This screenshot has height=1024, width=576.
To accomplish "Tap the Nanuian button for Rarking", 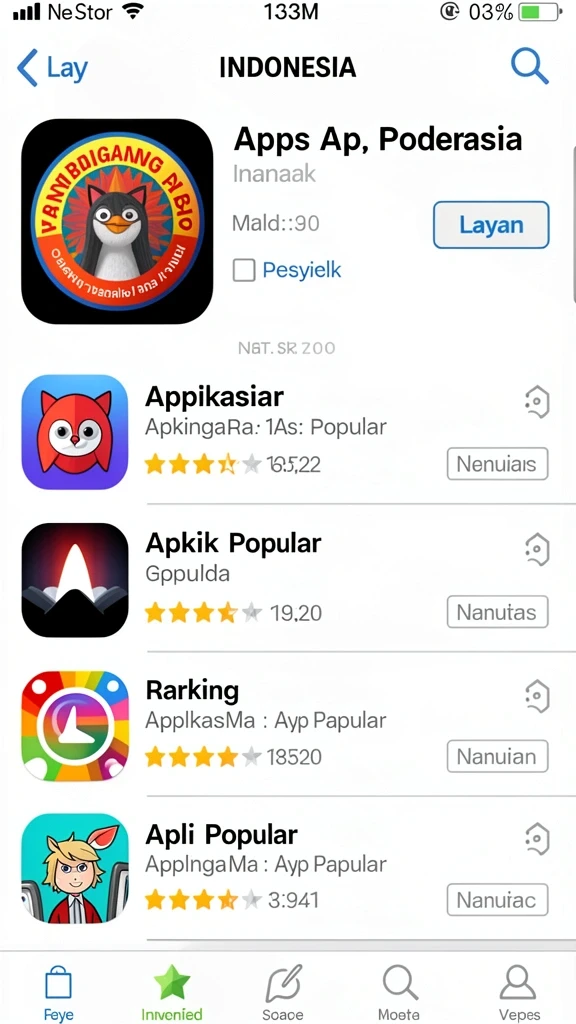I will click(497, 757).
